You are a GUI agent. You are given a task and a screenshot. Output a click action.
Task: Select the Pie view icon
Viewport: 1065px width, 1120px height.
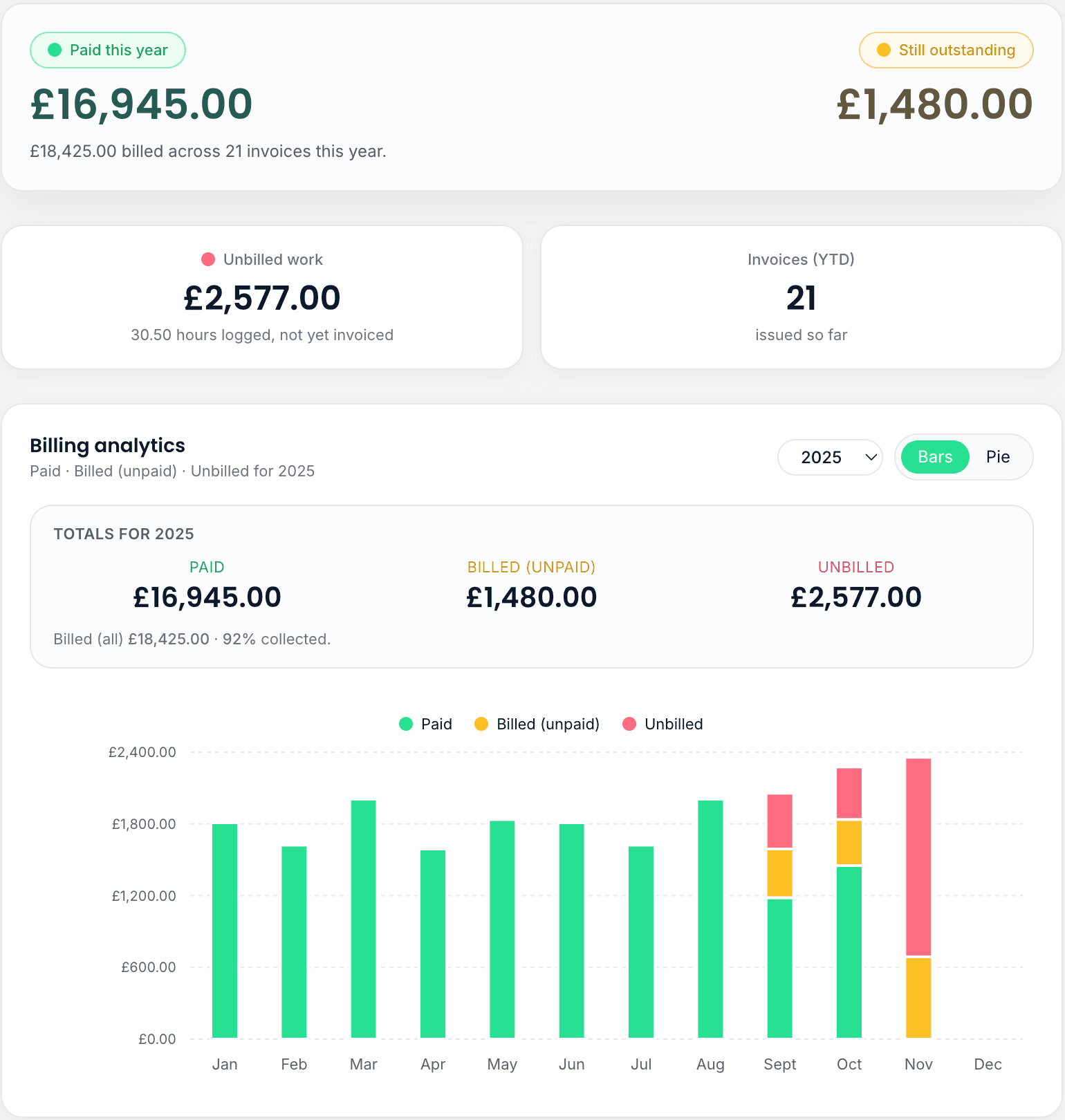[998, 457]
